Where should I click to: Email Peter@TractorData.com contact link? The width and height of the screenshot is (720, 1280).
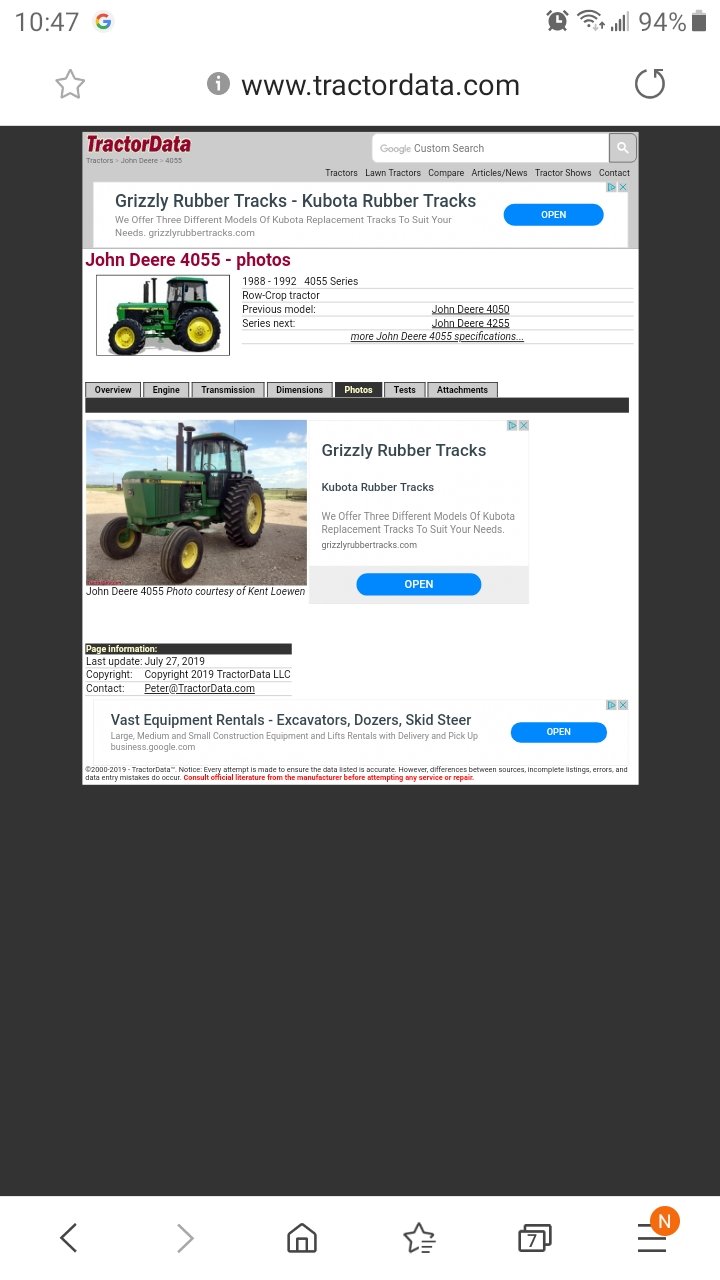199,689
